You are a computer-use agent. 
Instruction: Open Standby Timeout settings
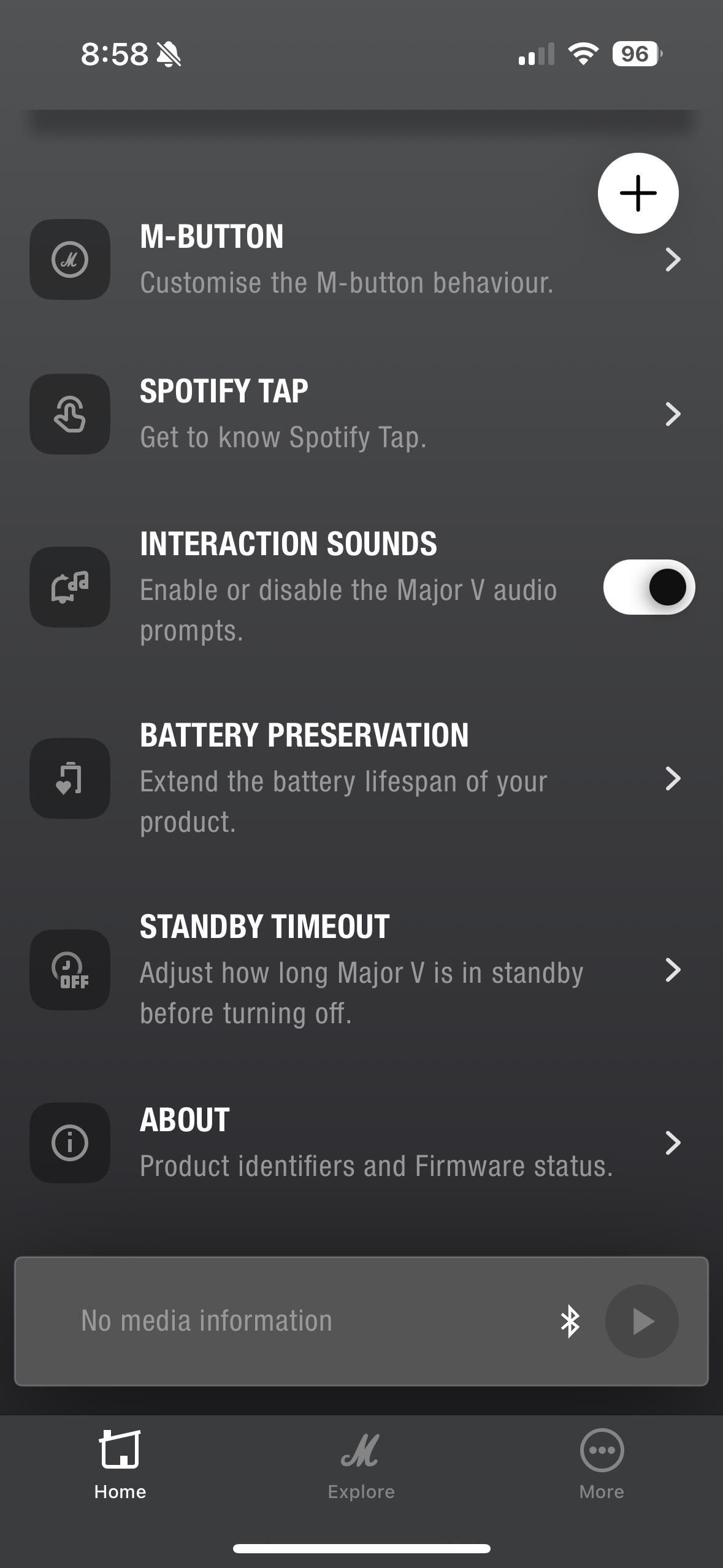tap(361, 969)
